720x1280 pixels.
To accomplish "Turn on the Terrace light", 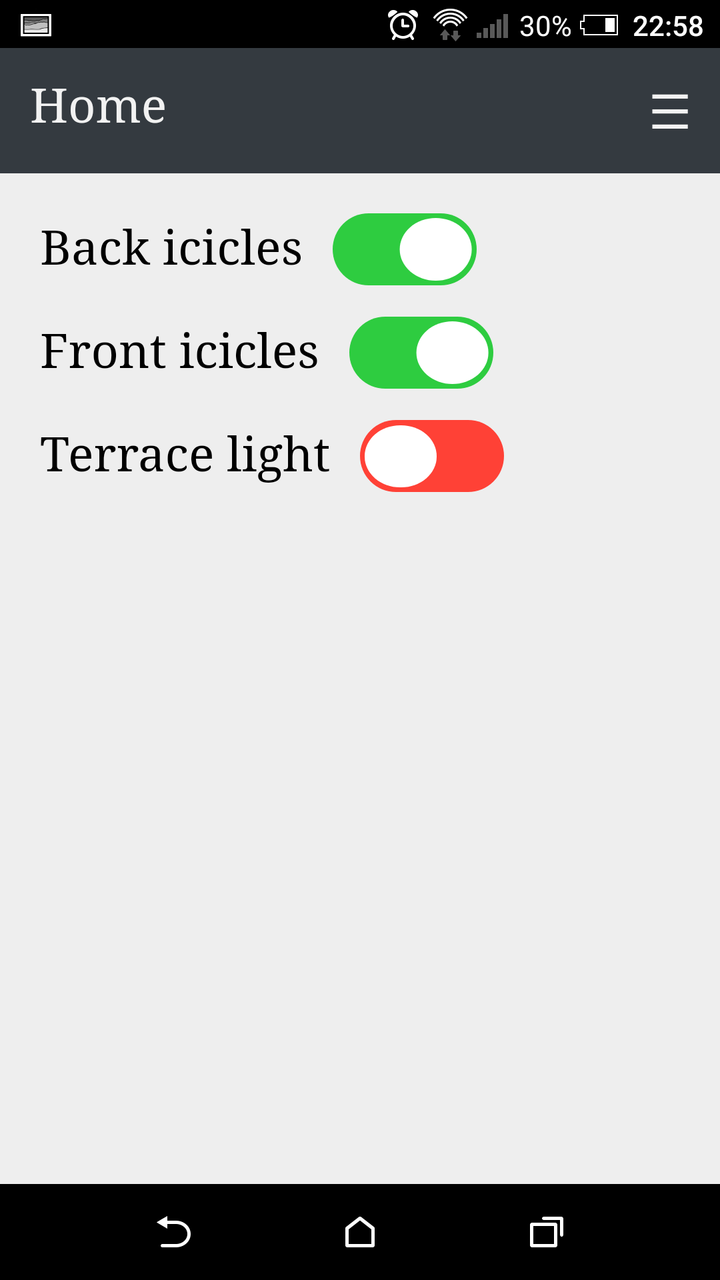I will (432, 456).
